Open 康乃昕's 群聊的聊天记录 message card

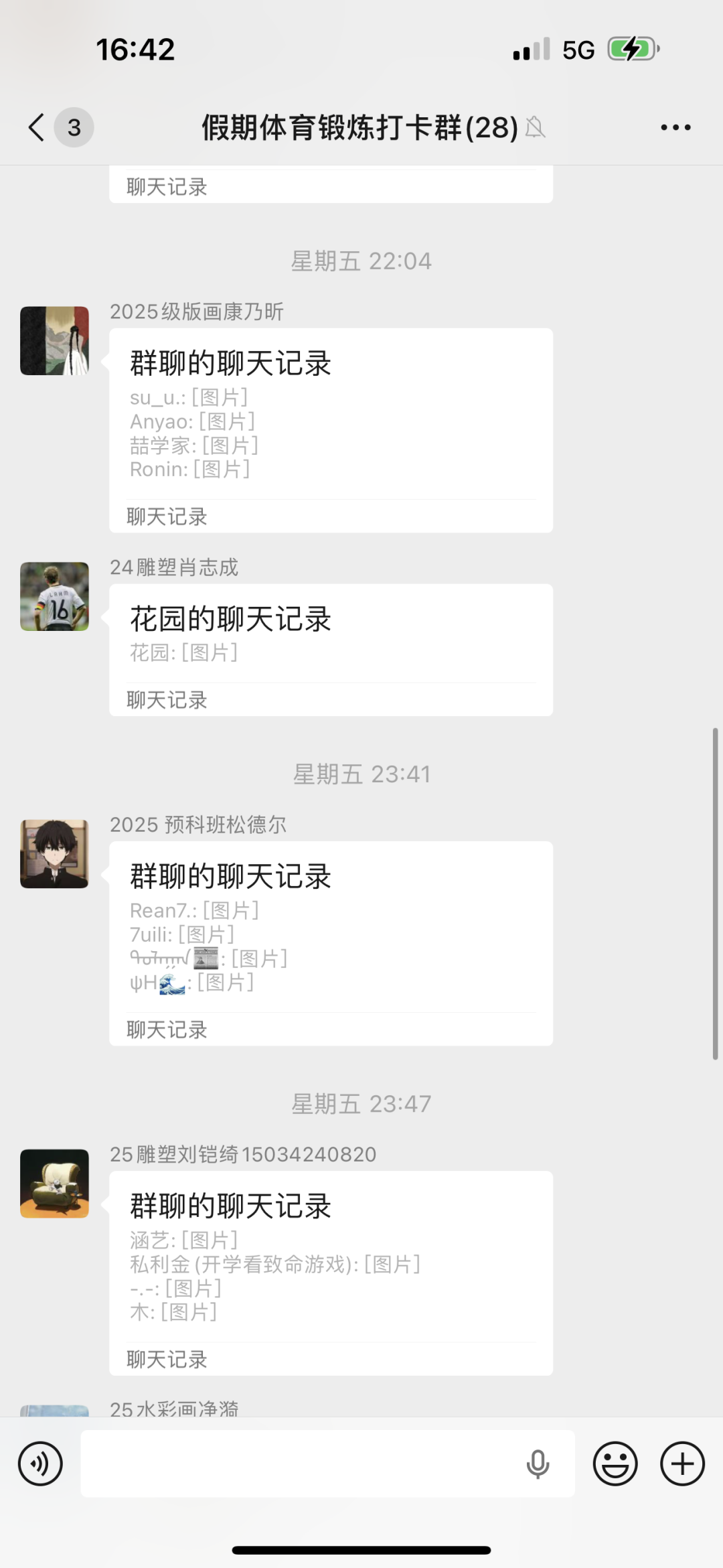click(330, 429)
